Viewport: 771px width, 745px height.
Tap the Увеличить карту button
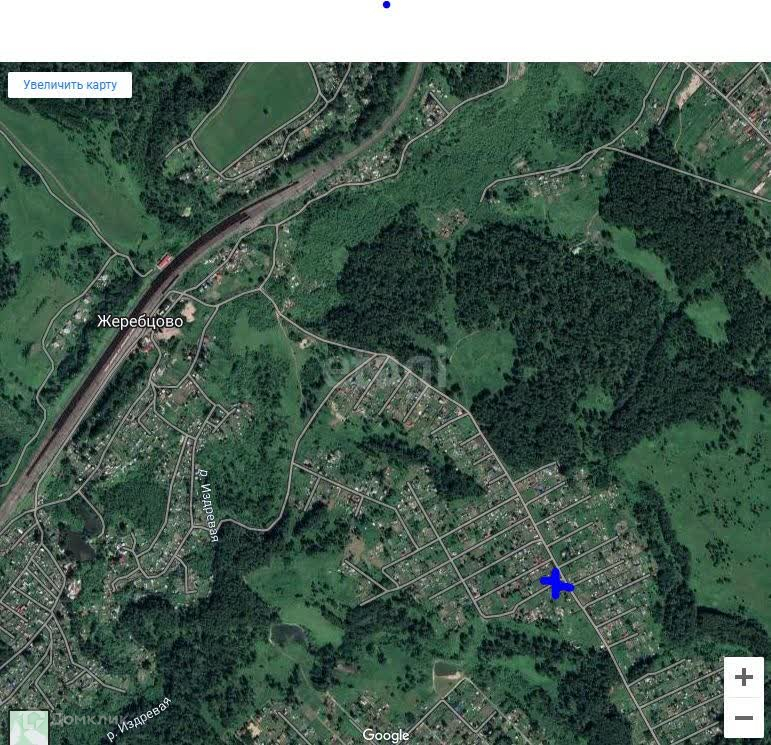[70, 85]
